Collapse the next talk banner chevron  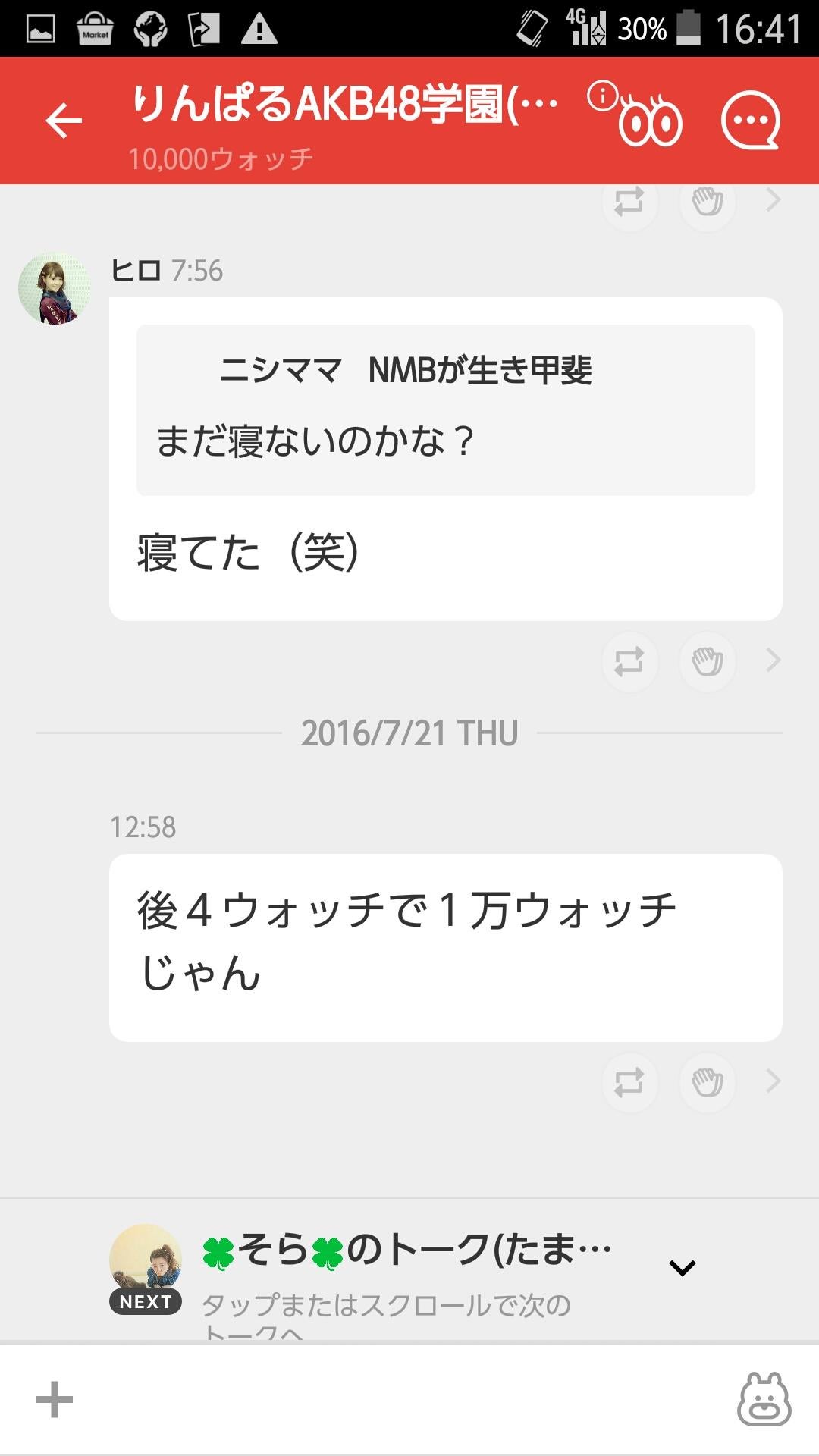click(682, 1268)
